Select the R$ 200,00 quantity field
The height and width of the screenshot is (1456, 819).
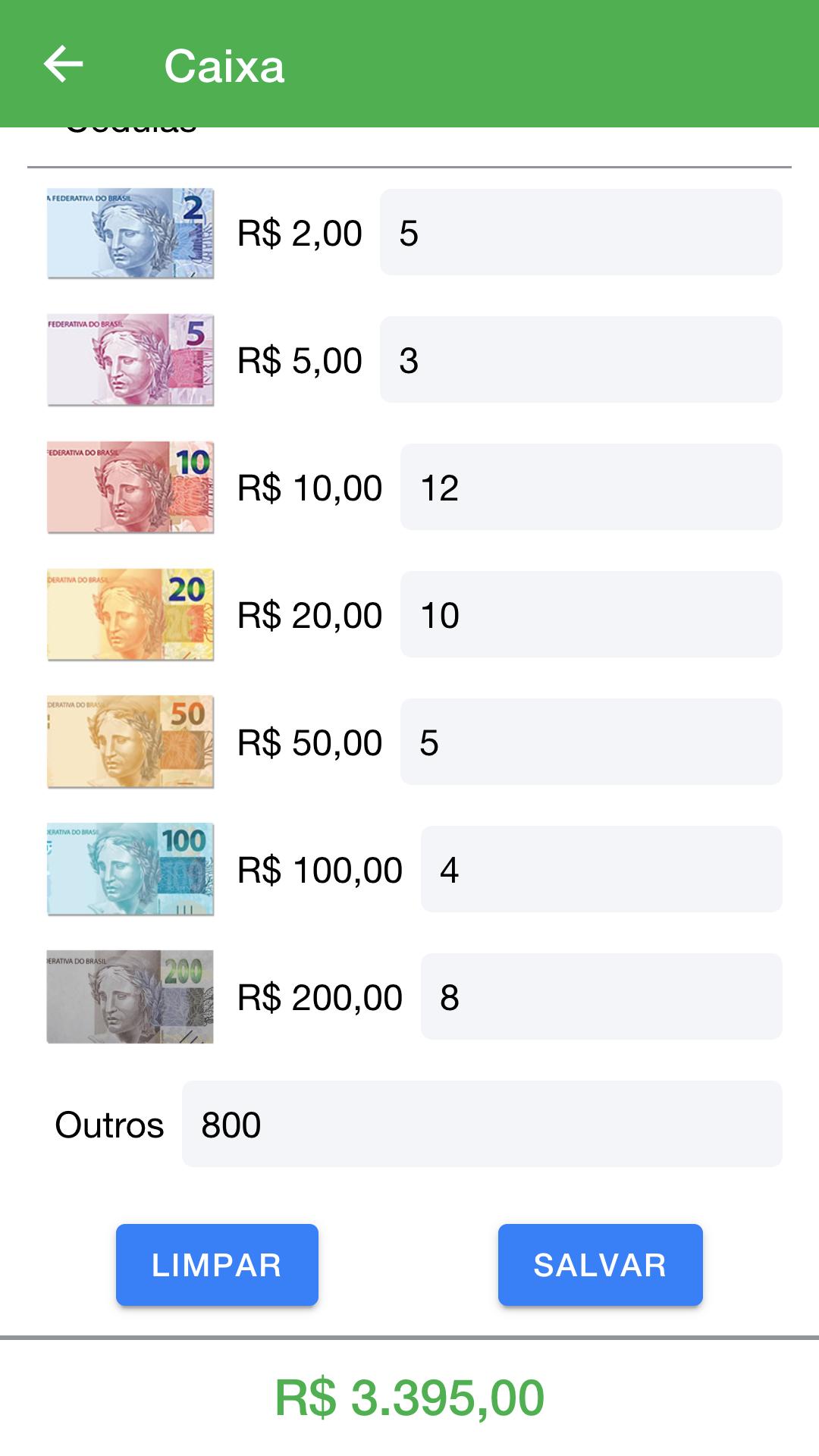point(601,996)
